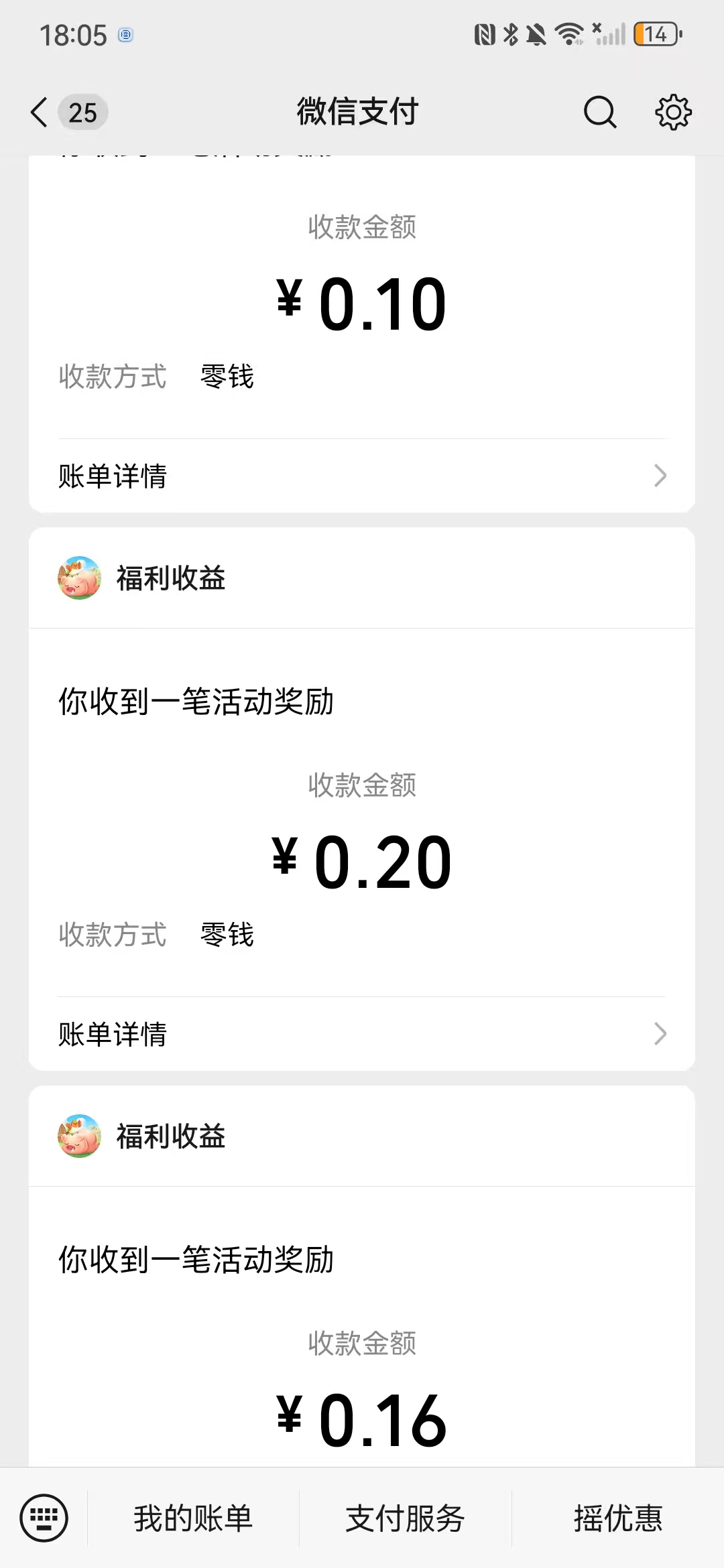The image size is (724, 1568).
Task: Go back to the chat list
Action: click(40, 112)
